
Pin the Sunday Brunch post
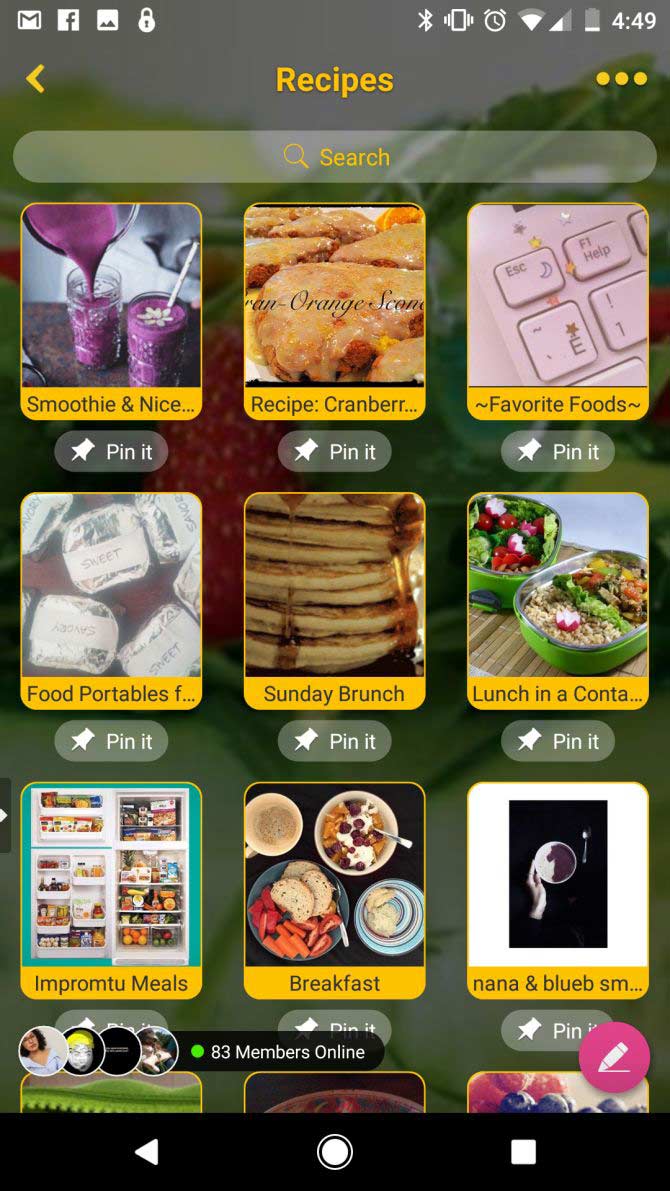point(335,741)
